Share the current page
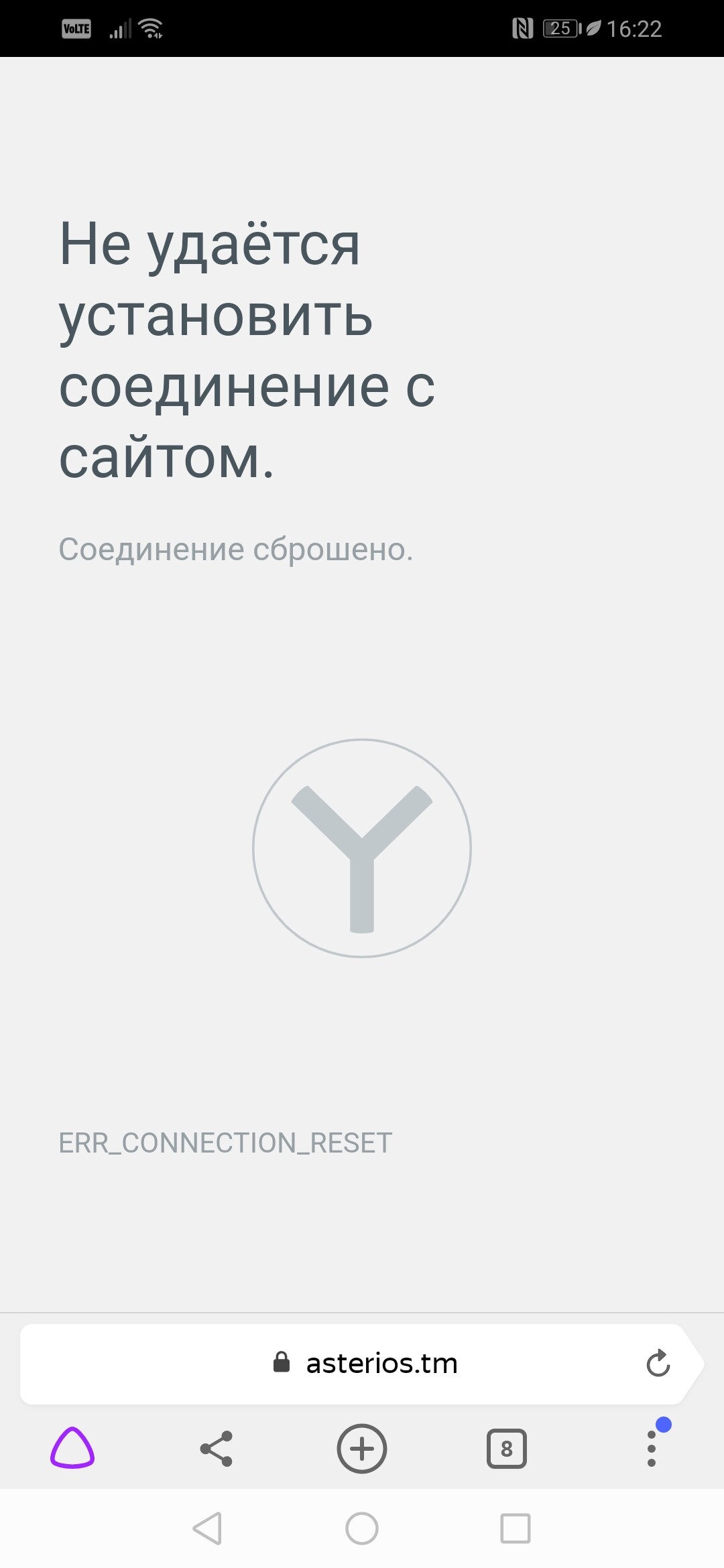 tap(217, 1449)
